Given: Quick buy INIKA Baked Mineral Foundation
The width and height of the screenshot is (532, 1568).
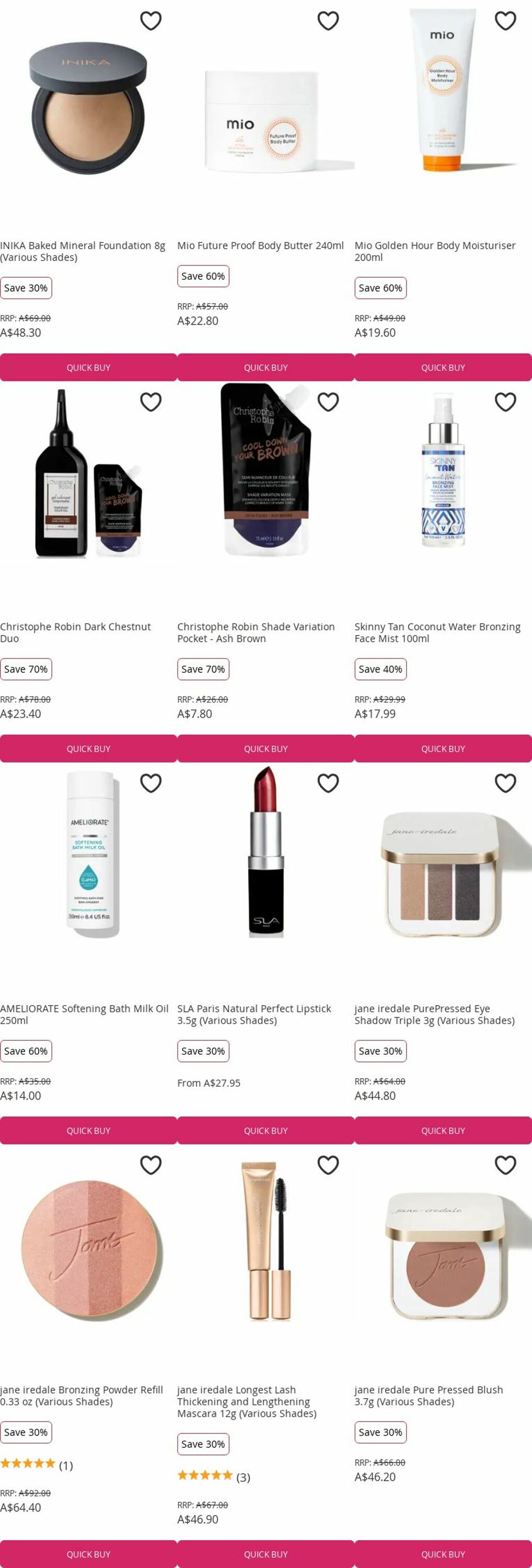Looking at the screenshot, I should (x=88, y=367).
